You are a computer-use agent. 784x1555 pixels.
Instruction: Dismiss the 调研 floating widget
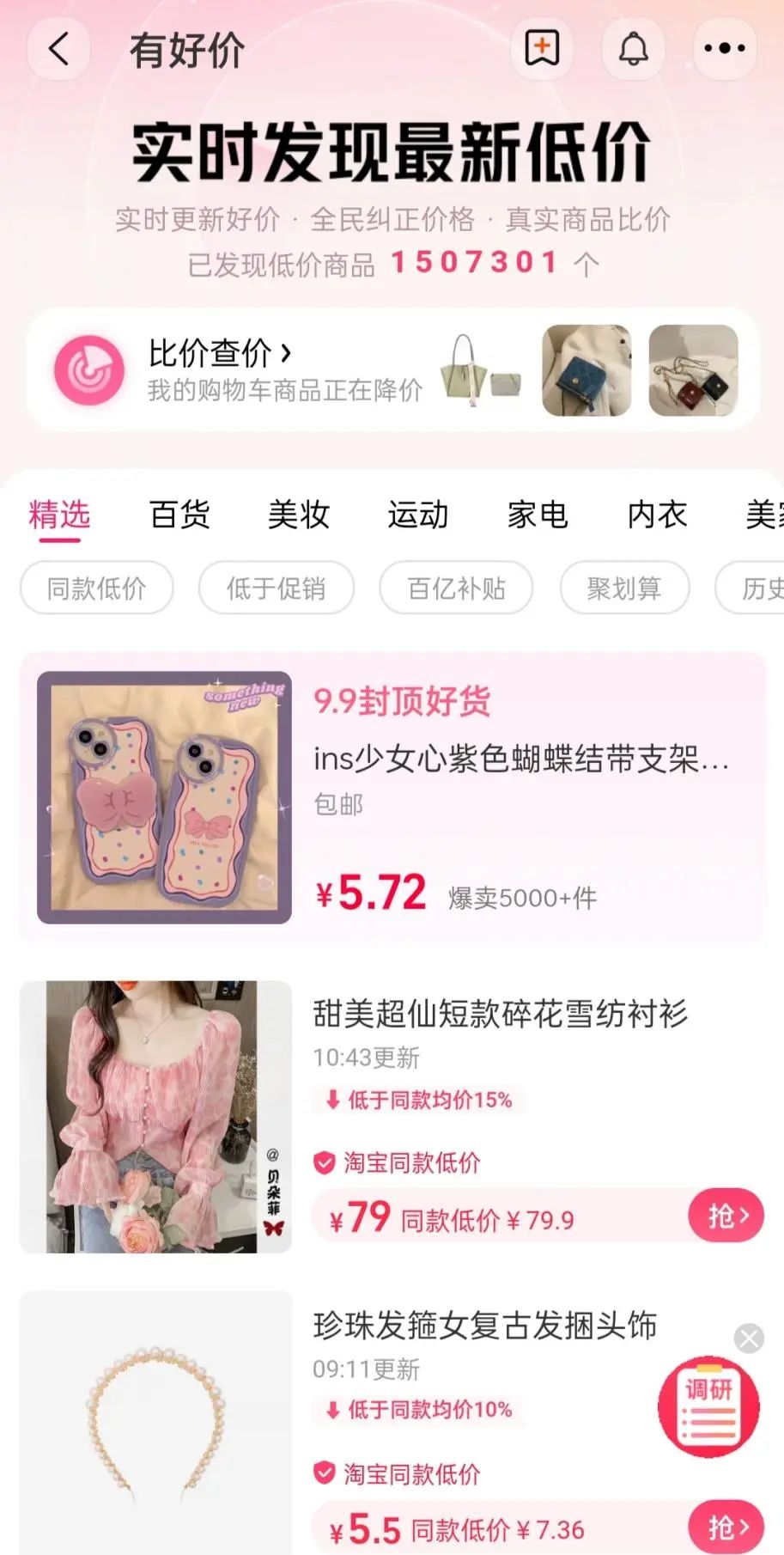749,1338
